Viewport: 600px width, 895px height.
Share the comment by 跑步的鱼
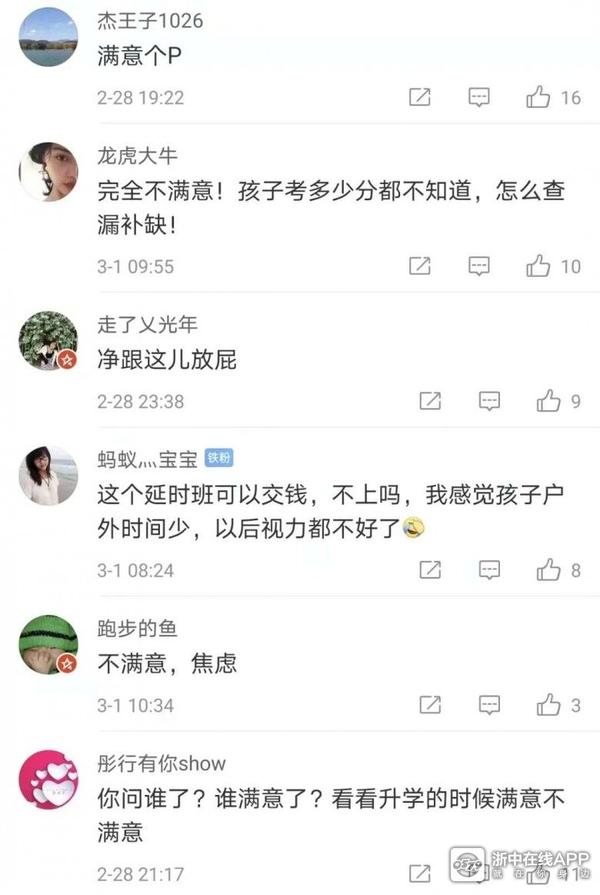430,705
